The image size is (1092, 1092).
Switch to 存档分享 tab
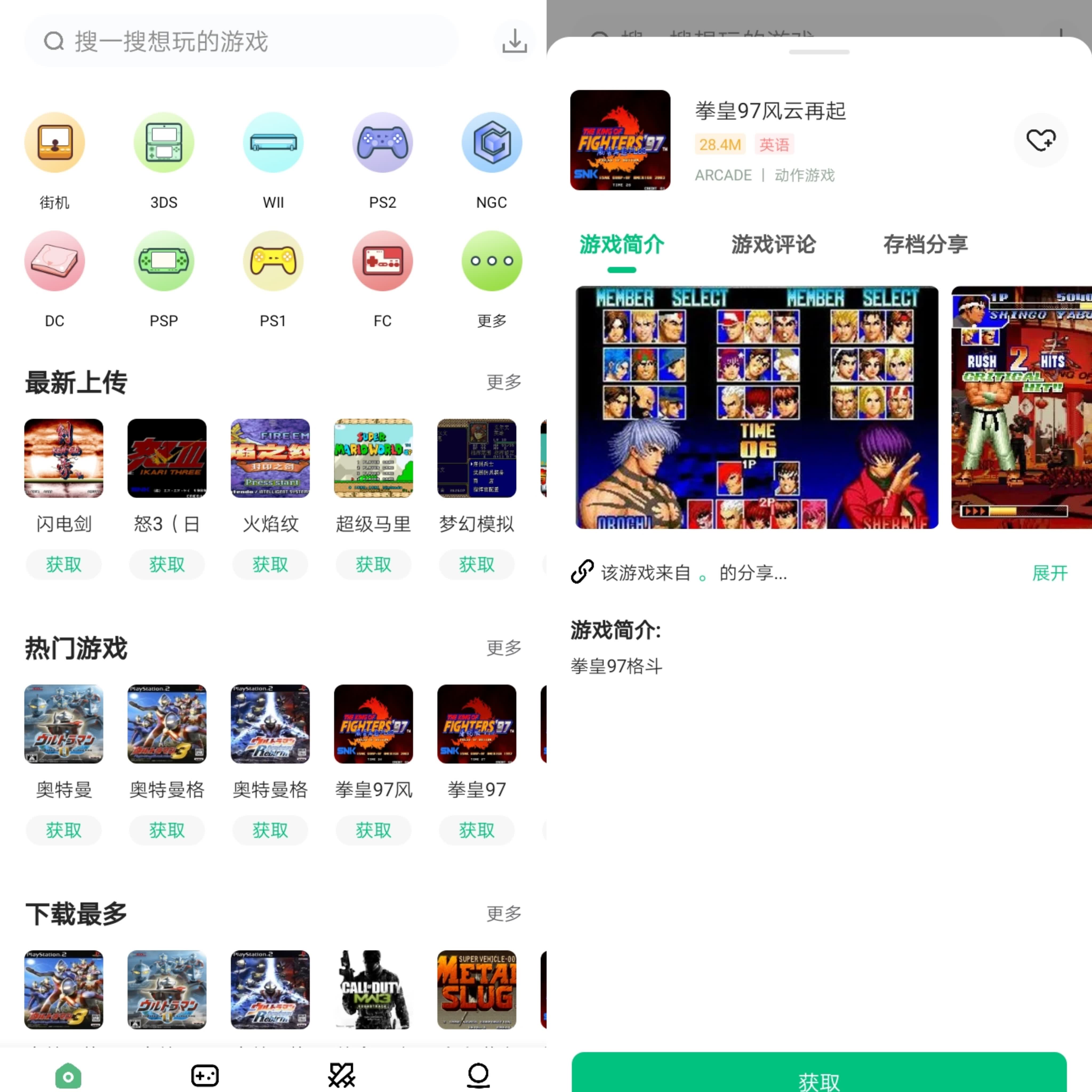925,245
